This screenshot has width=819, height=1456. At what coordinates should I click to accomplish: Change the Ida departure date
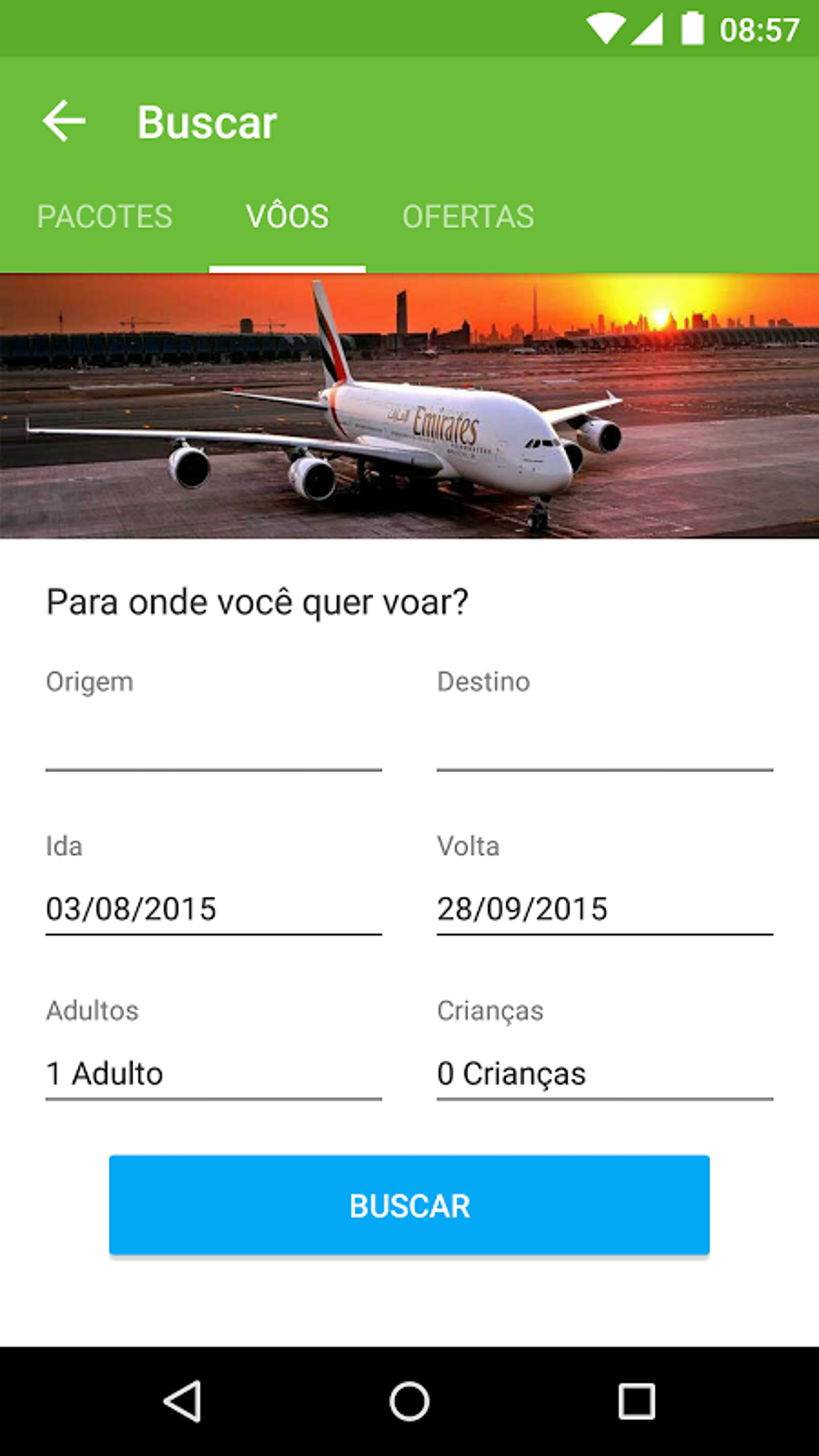(x=213, y=909)
